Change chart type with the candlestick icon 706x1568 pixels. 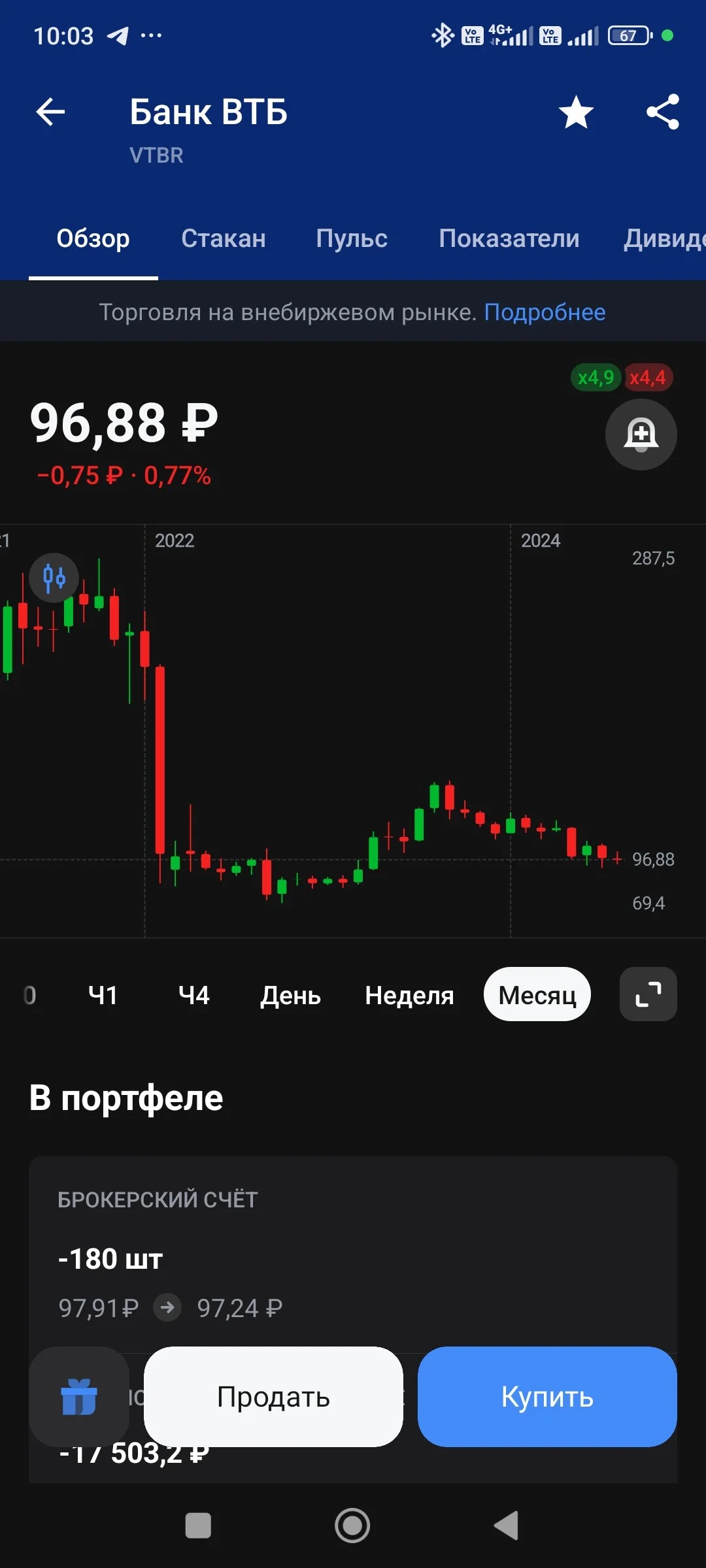coord(54,578)
